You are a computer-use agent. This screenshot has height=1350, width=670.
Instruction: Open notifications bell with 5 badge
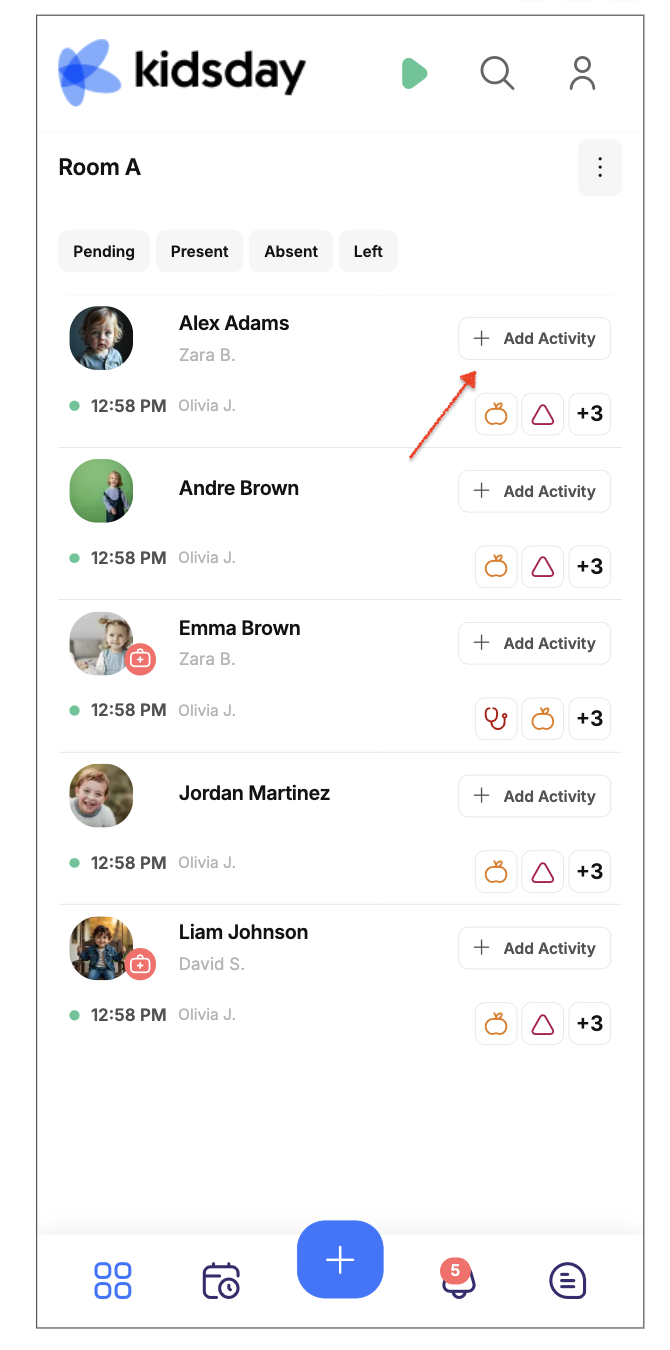click(x=459, y=1279)
